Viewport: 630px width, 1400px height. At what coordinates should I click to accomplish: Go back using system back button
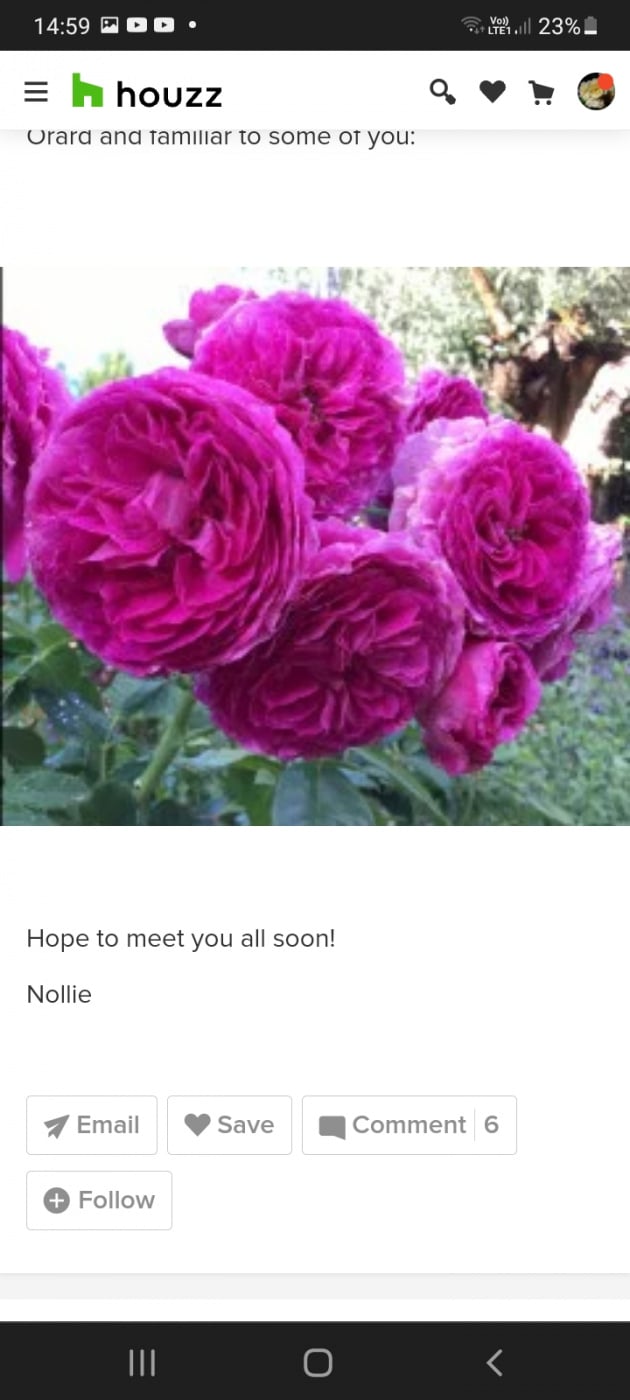[494, 1362]
